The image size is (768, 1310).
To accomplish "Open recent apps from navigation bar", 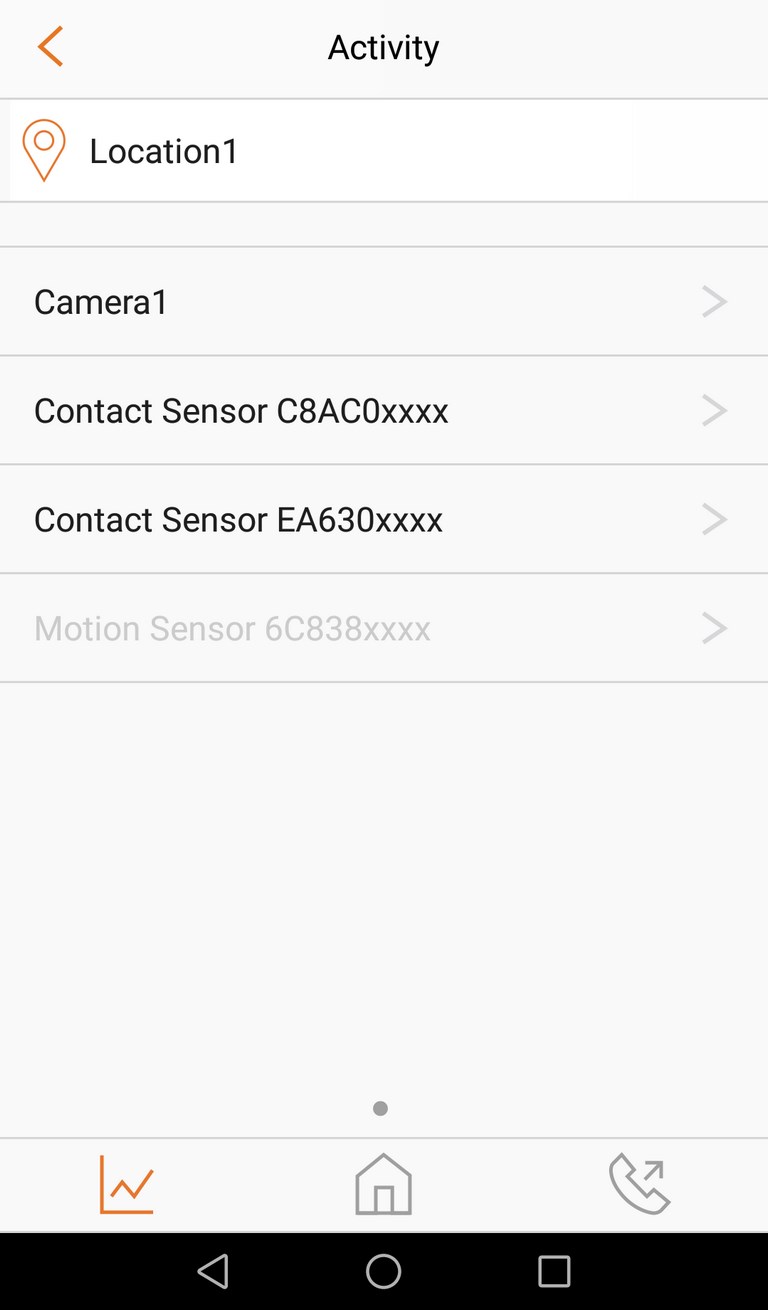I will (554, 1271).
